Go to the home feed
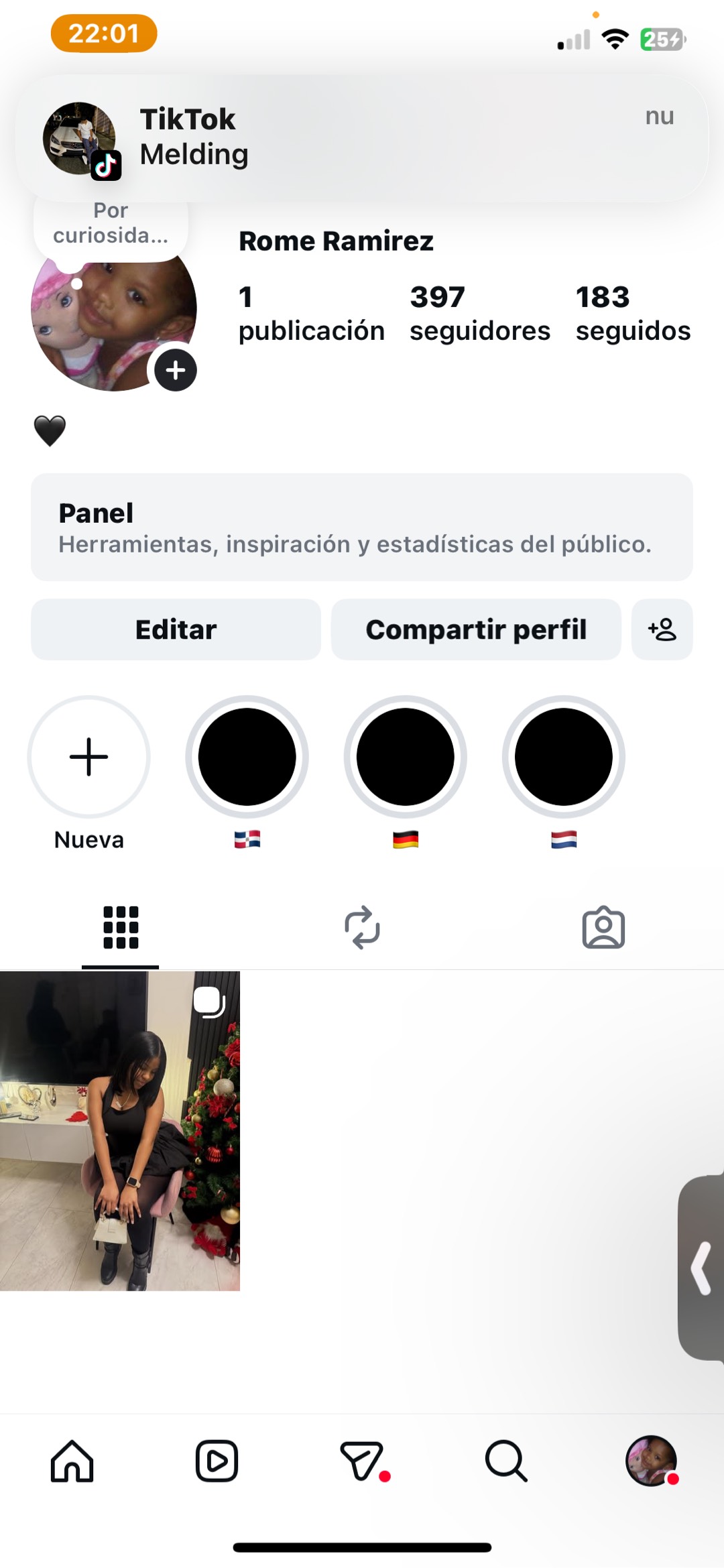The height and width of the screenshot is (1568, 724). (72, 1461)
